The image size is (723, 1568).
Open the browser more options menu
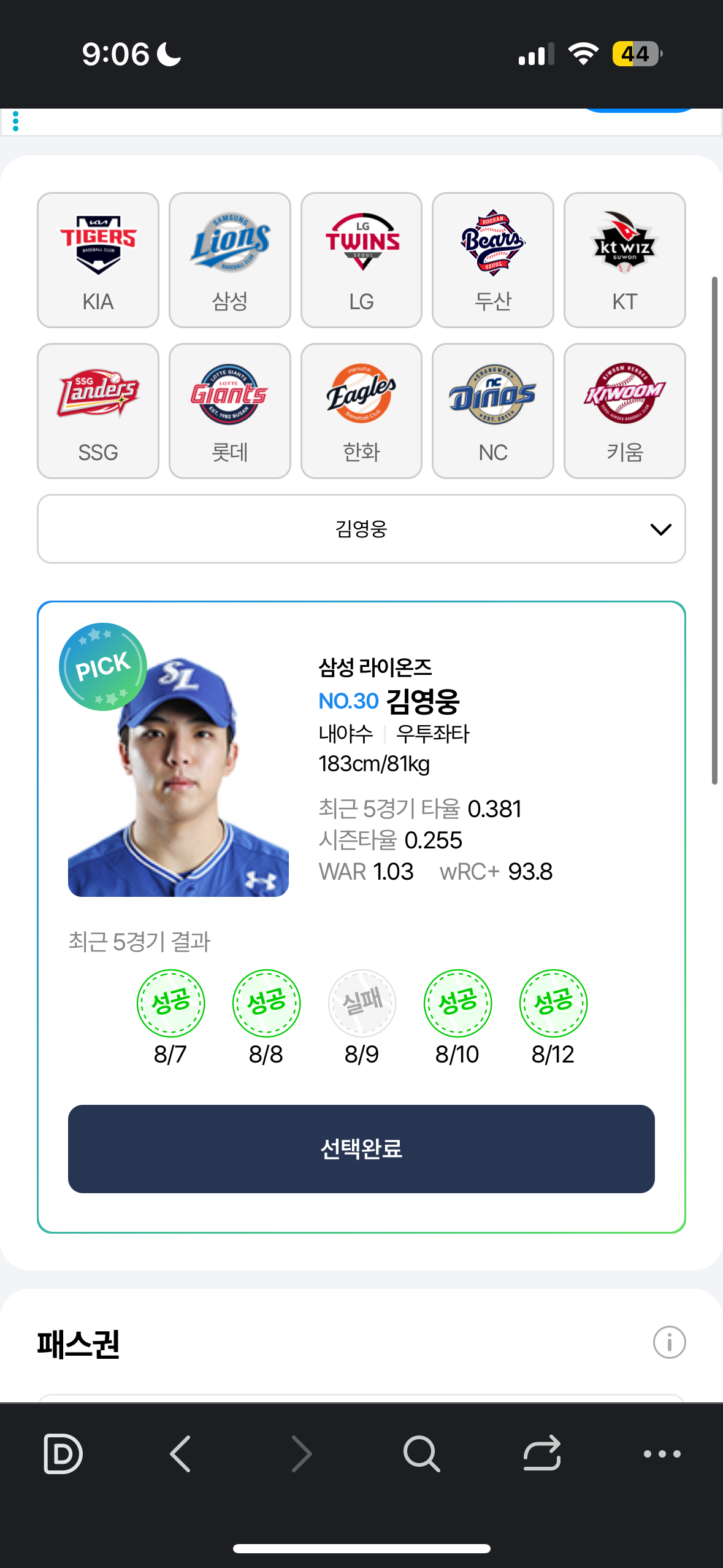click(x=662, y=1453)
